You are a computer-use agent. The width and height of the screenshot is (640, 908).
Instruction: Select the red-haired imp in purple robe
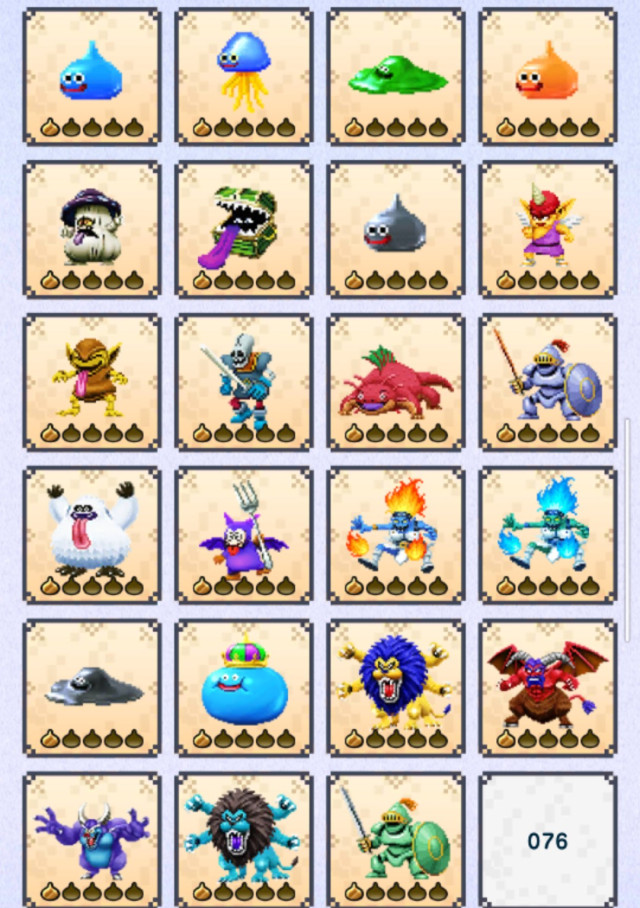pyautogui.click(x=548, y=229)
